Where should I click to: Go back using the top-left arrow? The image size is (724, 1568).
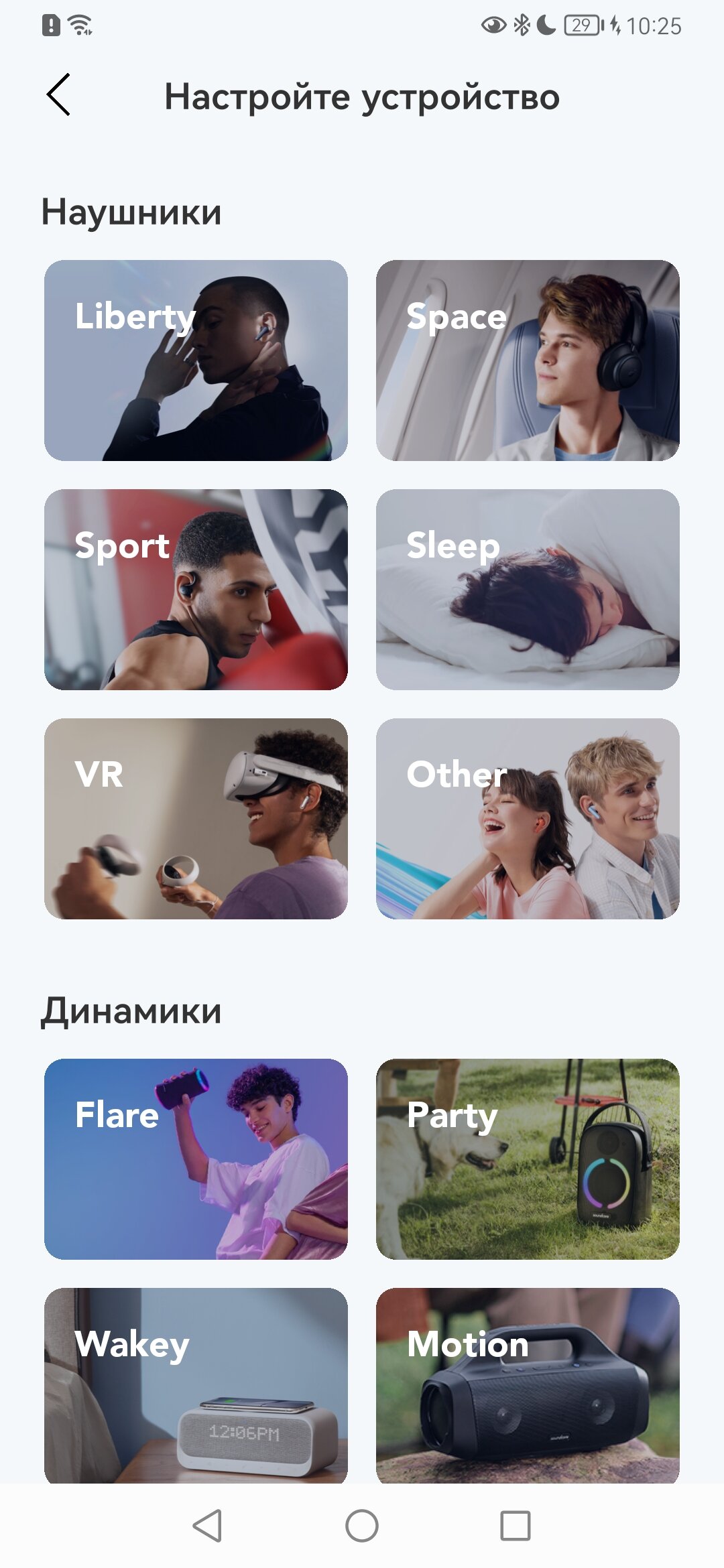58,95
